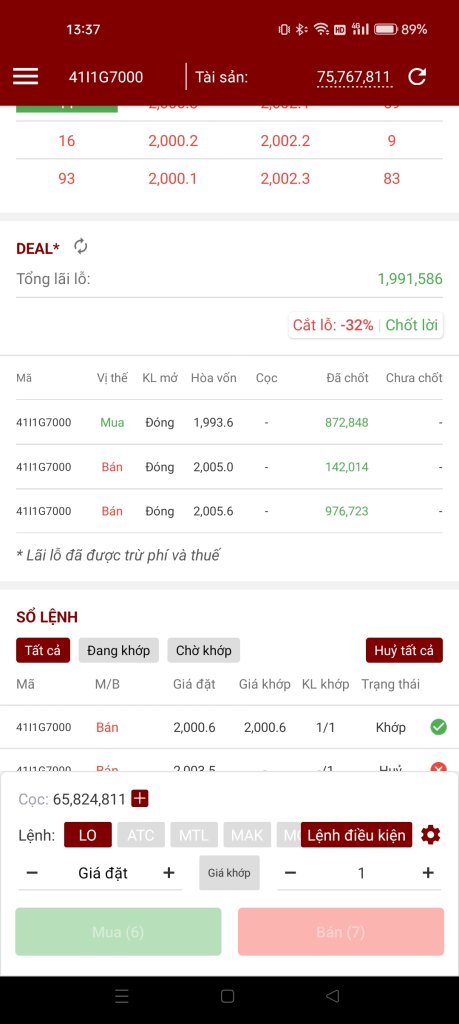The width and height of the screenshot is (459, 1024).
Task: Open the hamburger drawer menu
Action: click(25, 76)
